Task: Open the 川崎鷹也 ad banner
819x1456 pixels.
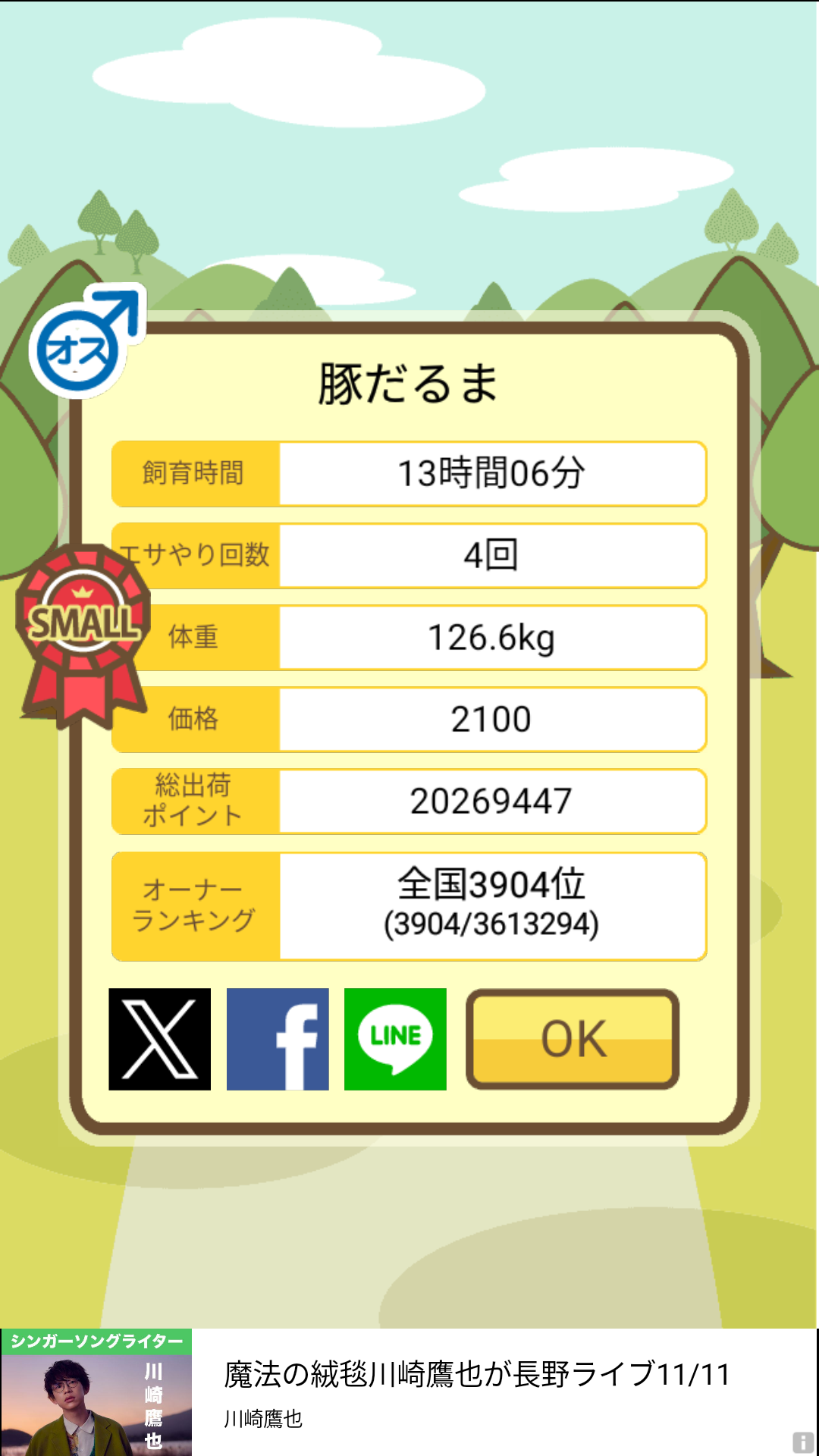Action: click(409, 1392)
